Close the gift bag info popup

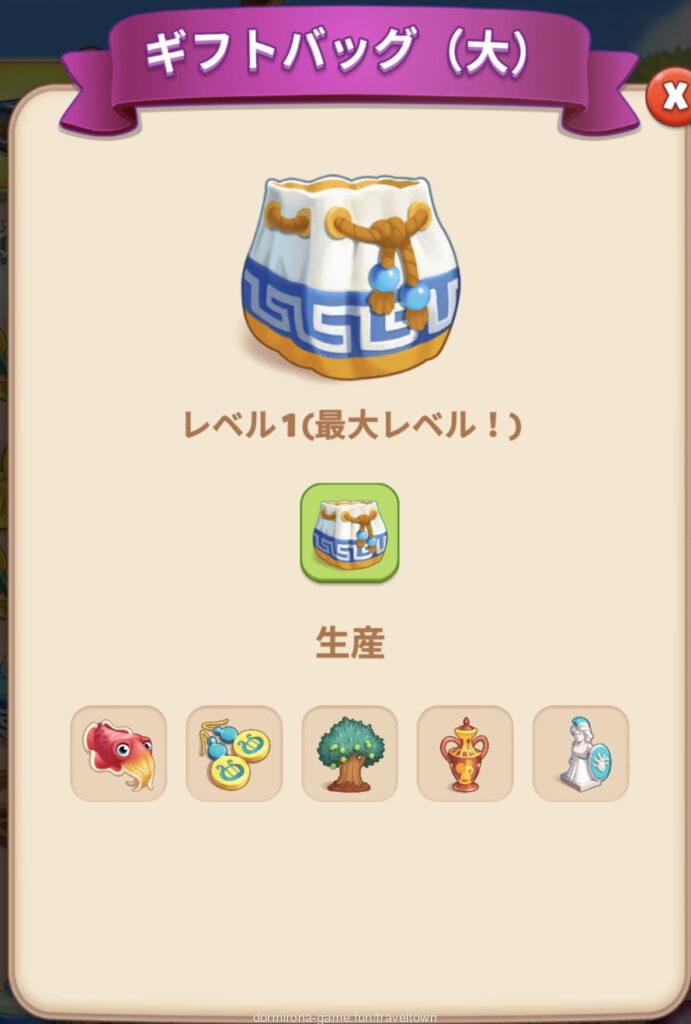pos(669,98)
